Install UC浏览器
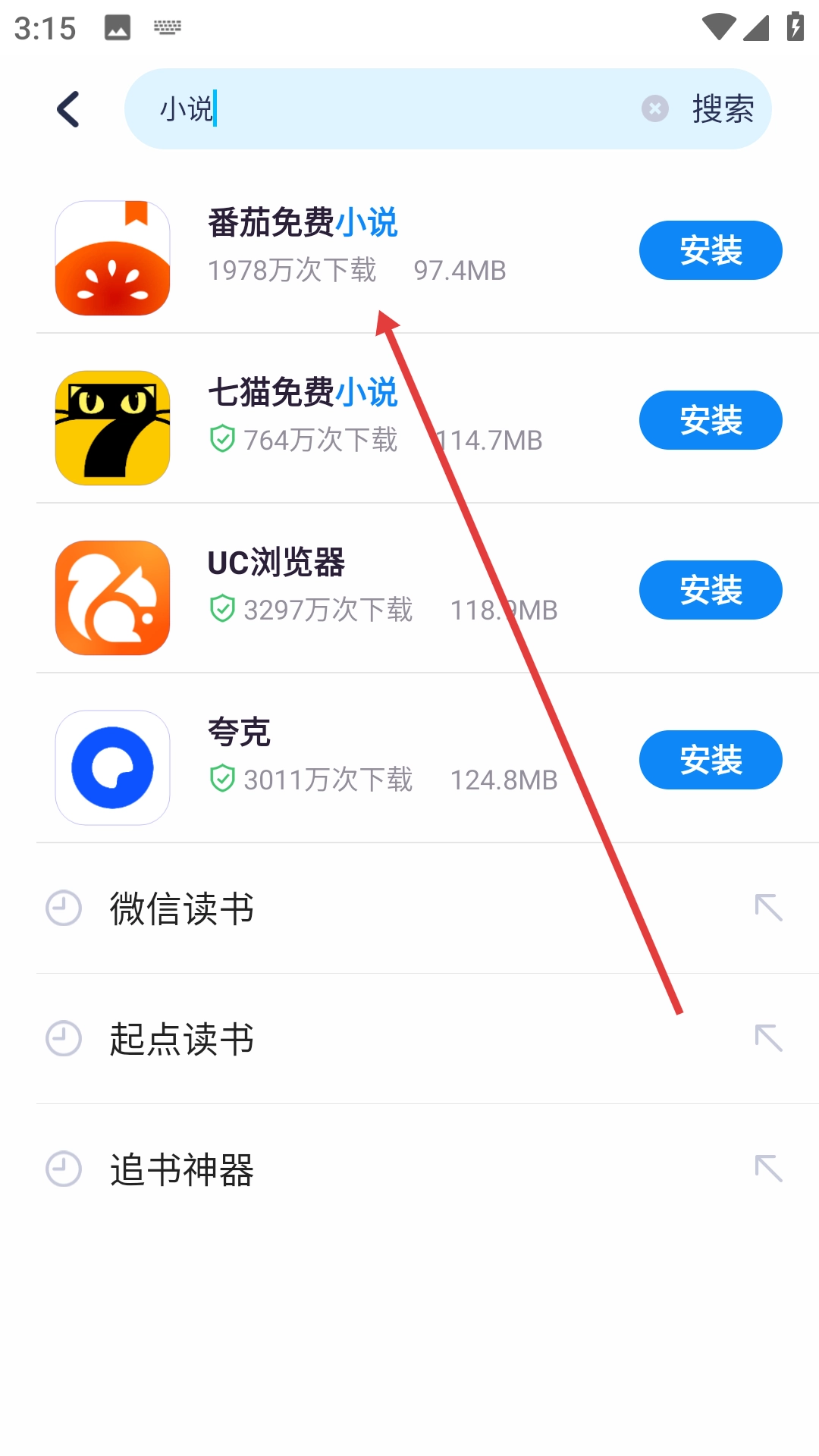819x1456 pixels. coord(710,590)
